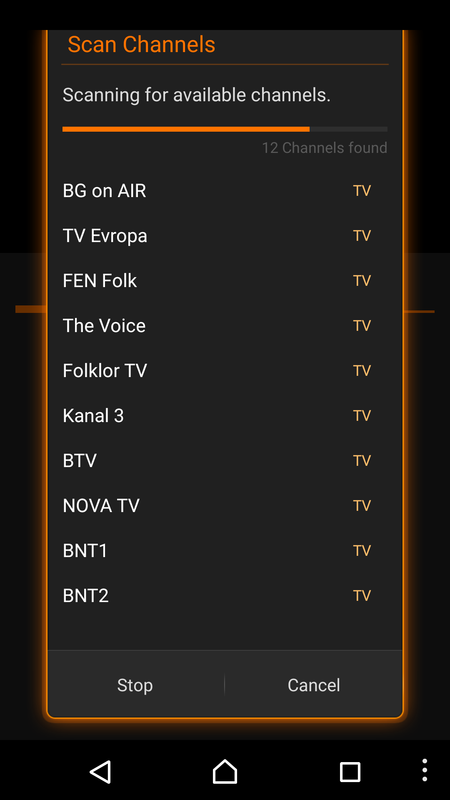
Task: Tap the Folklor TV channel
Action: click(224, 370)
